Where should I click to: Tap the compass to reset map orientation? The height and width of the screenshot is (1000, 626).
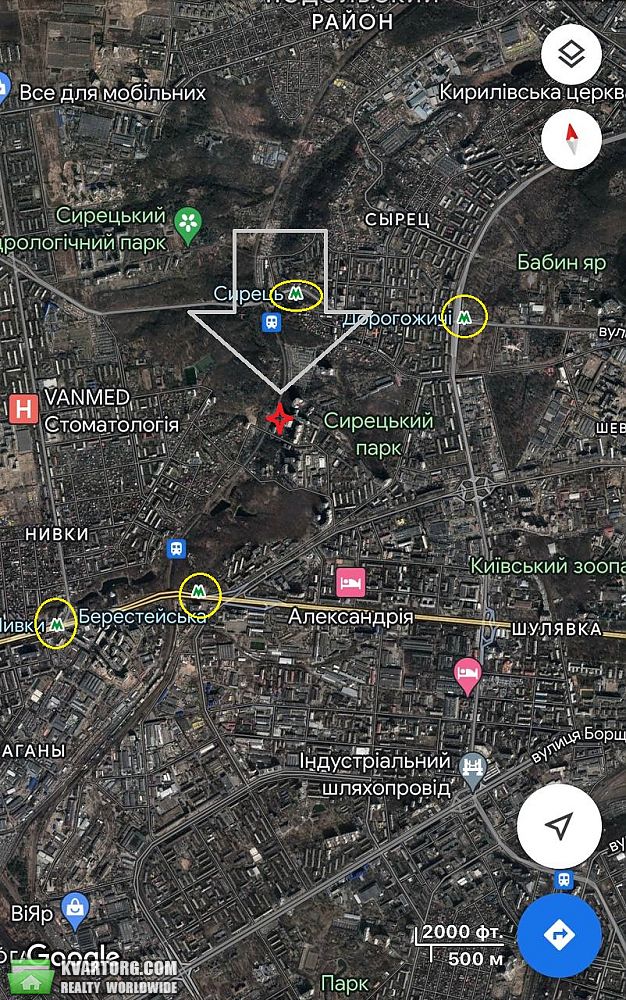571,138
